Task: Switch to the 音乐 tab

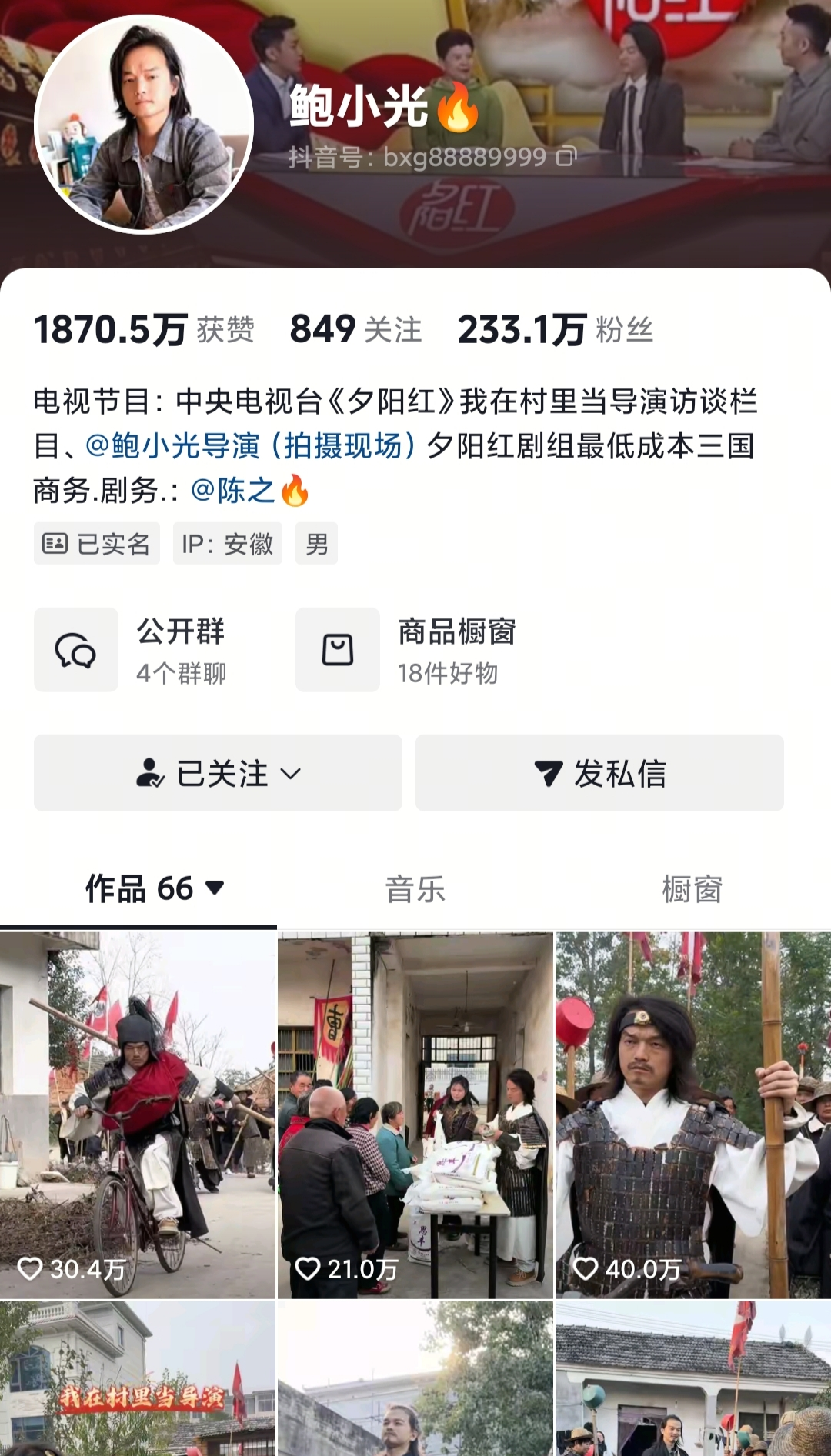Action: point(415,889)
